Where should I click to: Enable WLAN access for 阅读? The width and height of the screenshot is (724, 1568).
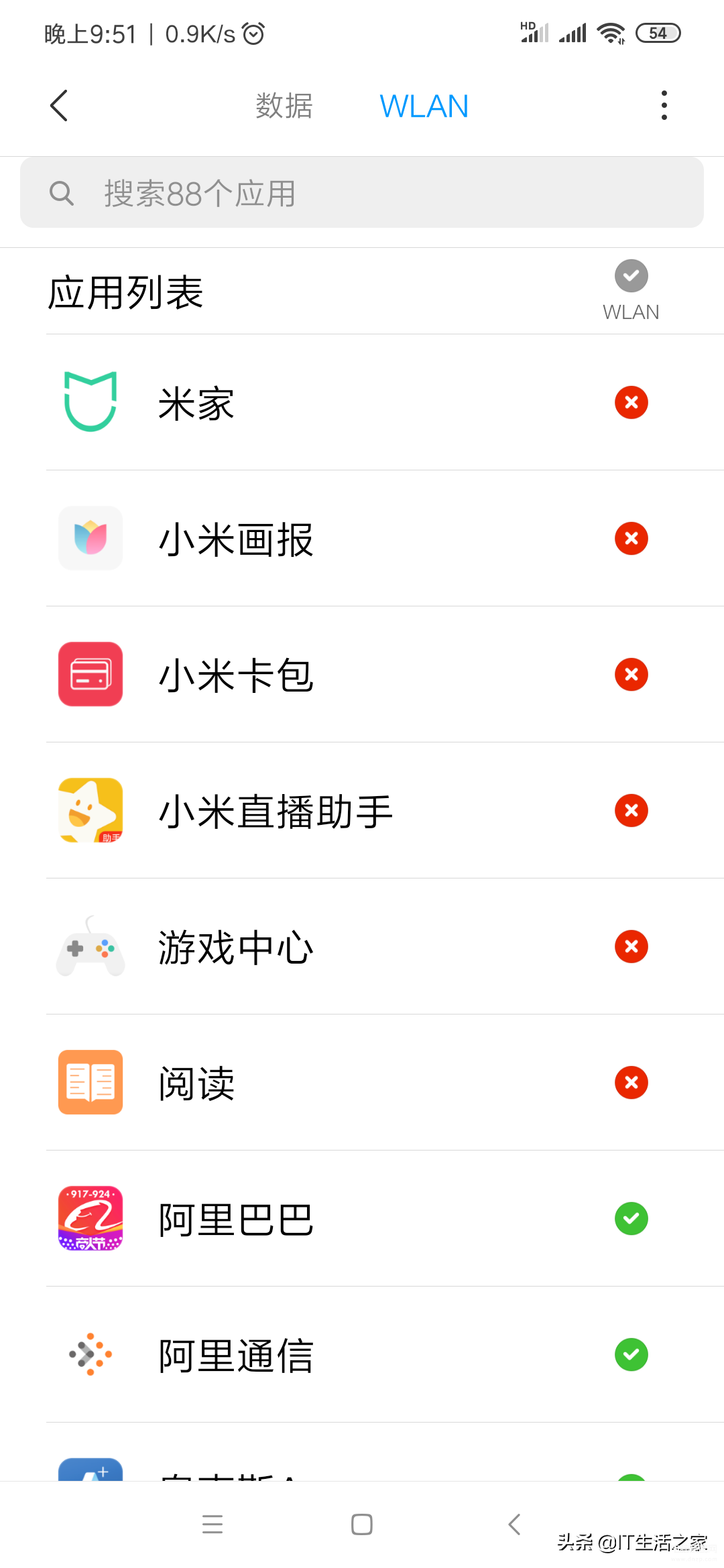point(631,1082)
